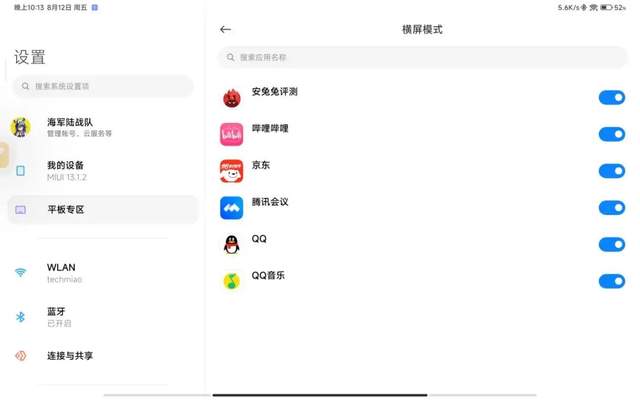Disable landscape mode for 京东
Image resolution: width=640 pixels, height=400 pixels.
pos(611,171)
